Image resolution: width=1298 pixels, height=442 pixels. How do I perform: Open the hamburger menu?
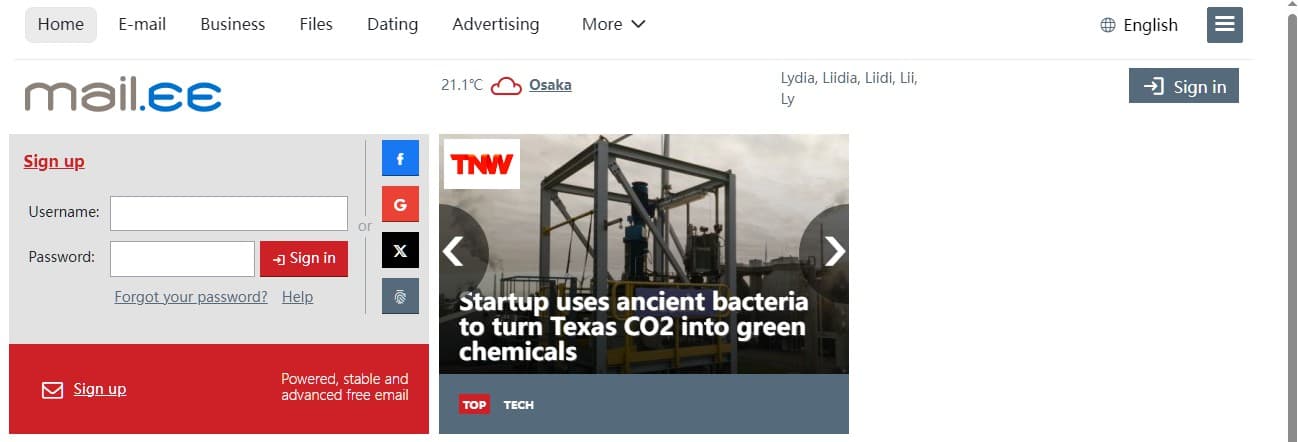pos(1224,25)
